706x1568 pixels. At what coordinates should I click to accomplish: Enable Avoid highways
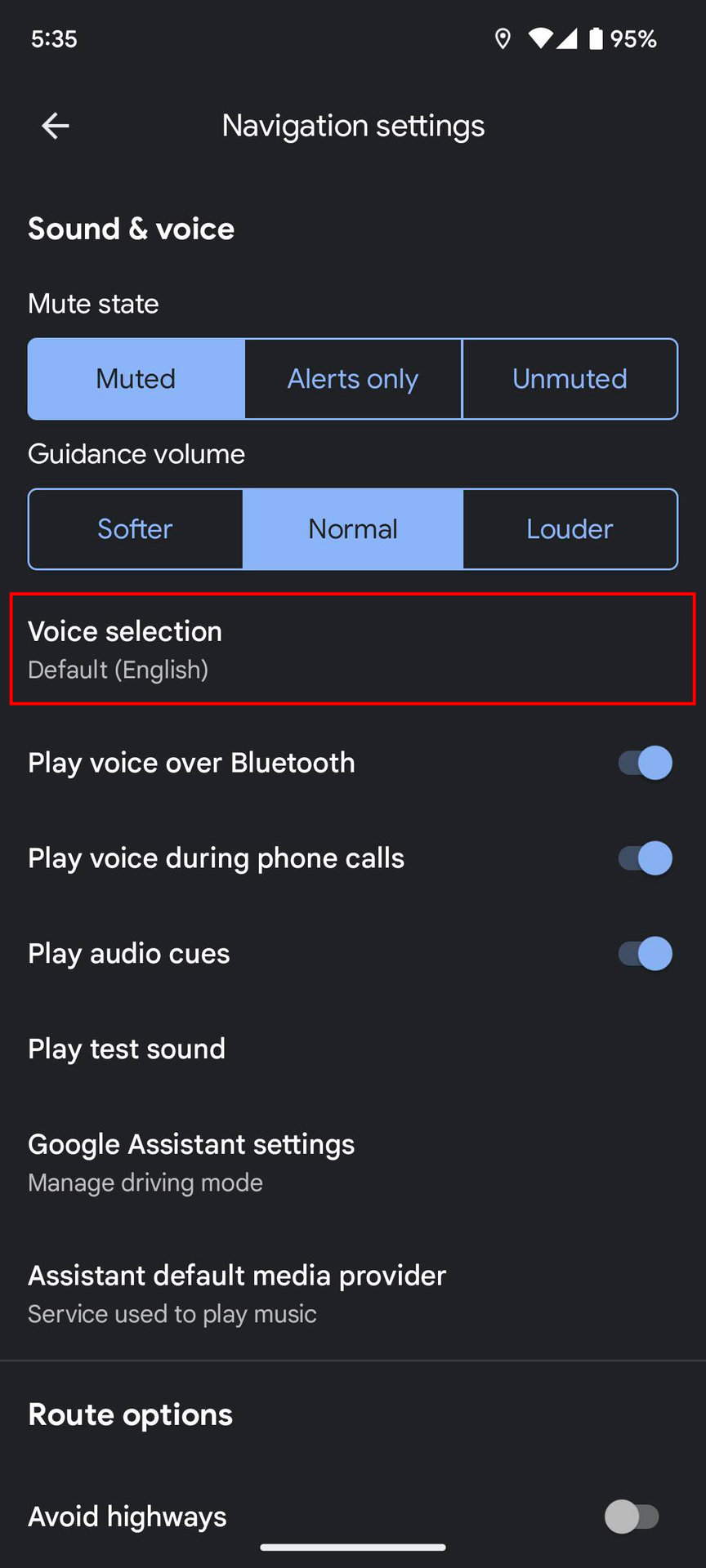point(632,1517)
